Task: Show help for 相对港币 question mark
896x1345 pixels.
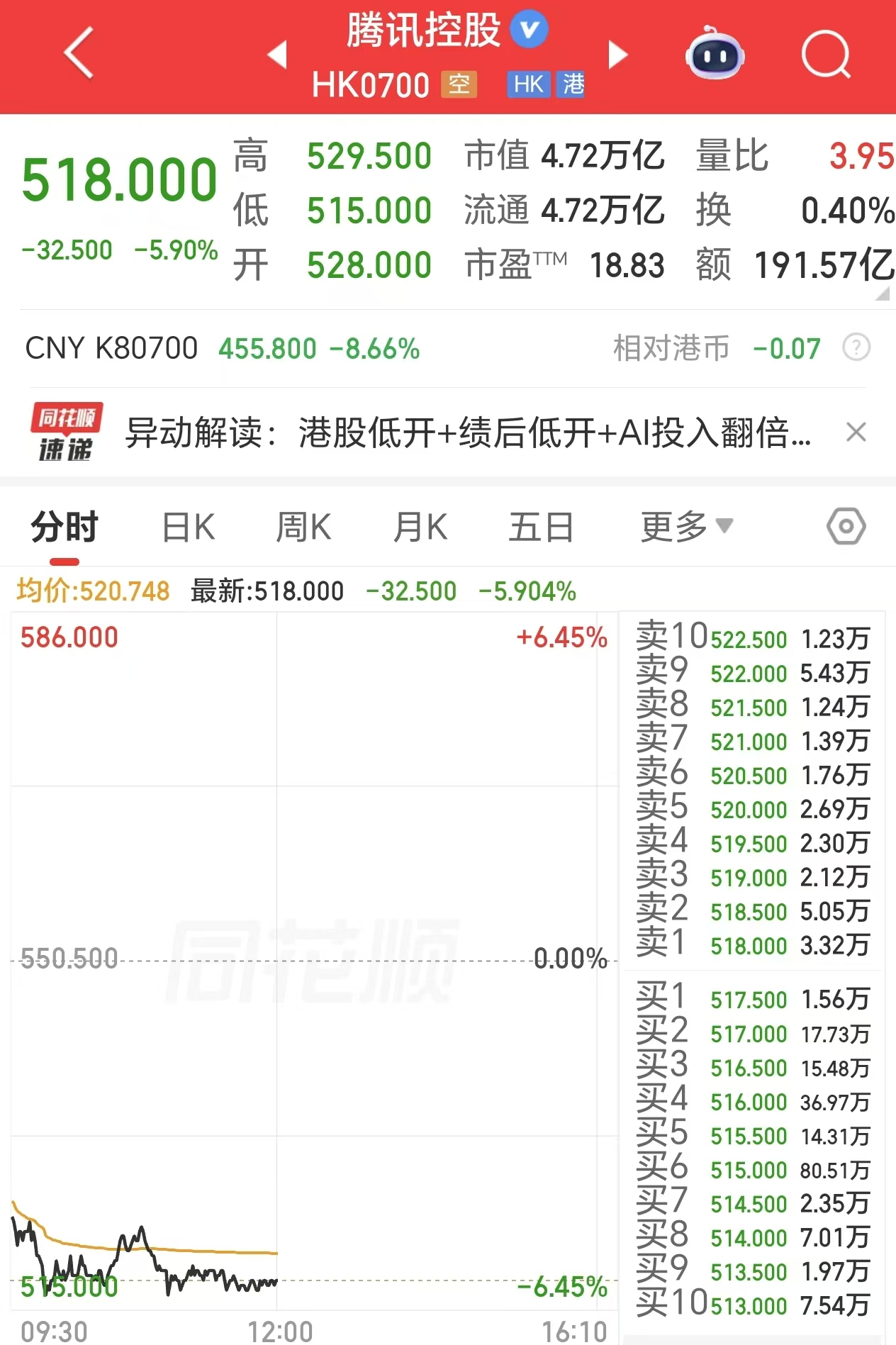Action: [x=856, y=348]
